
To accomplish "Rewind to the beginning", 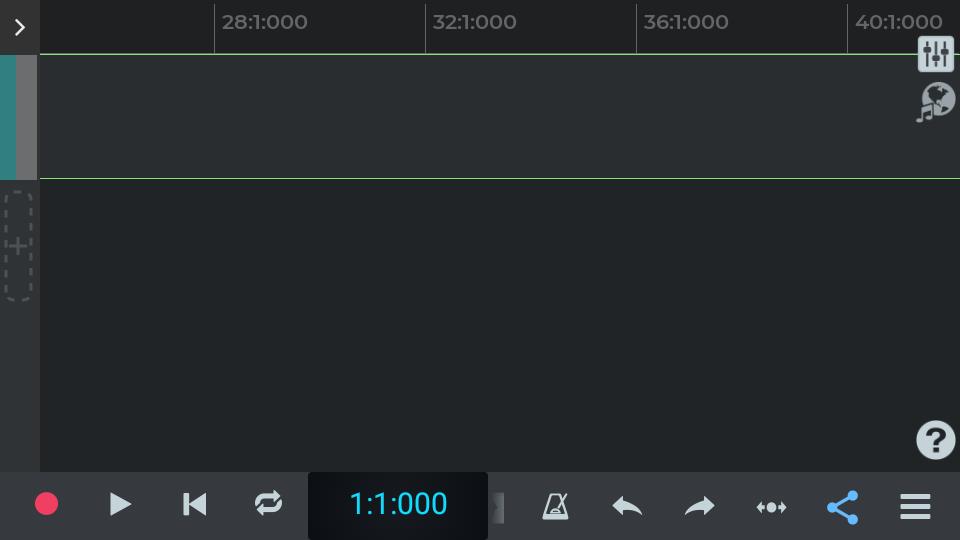I will pos(194,504).
